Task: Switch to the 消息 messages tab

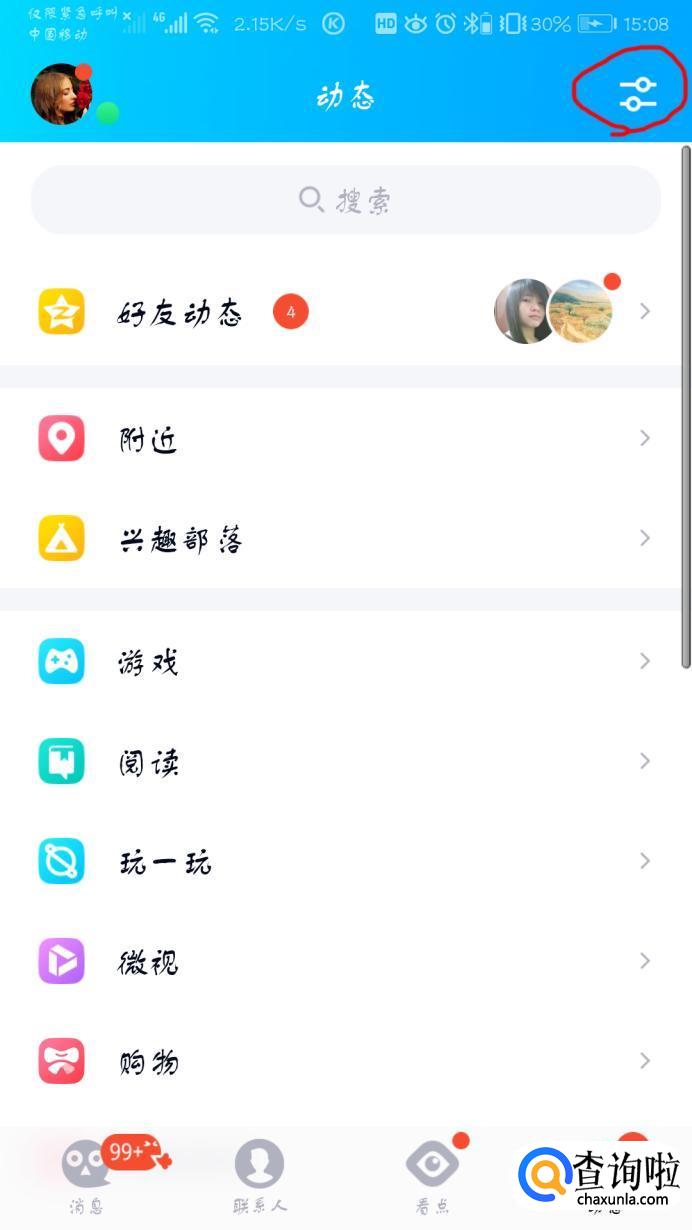Action: 86,1176
